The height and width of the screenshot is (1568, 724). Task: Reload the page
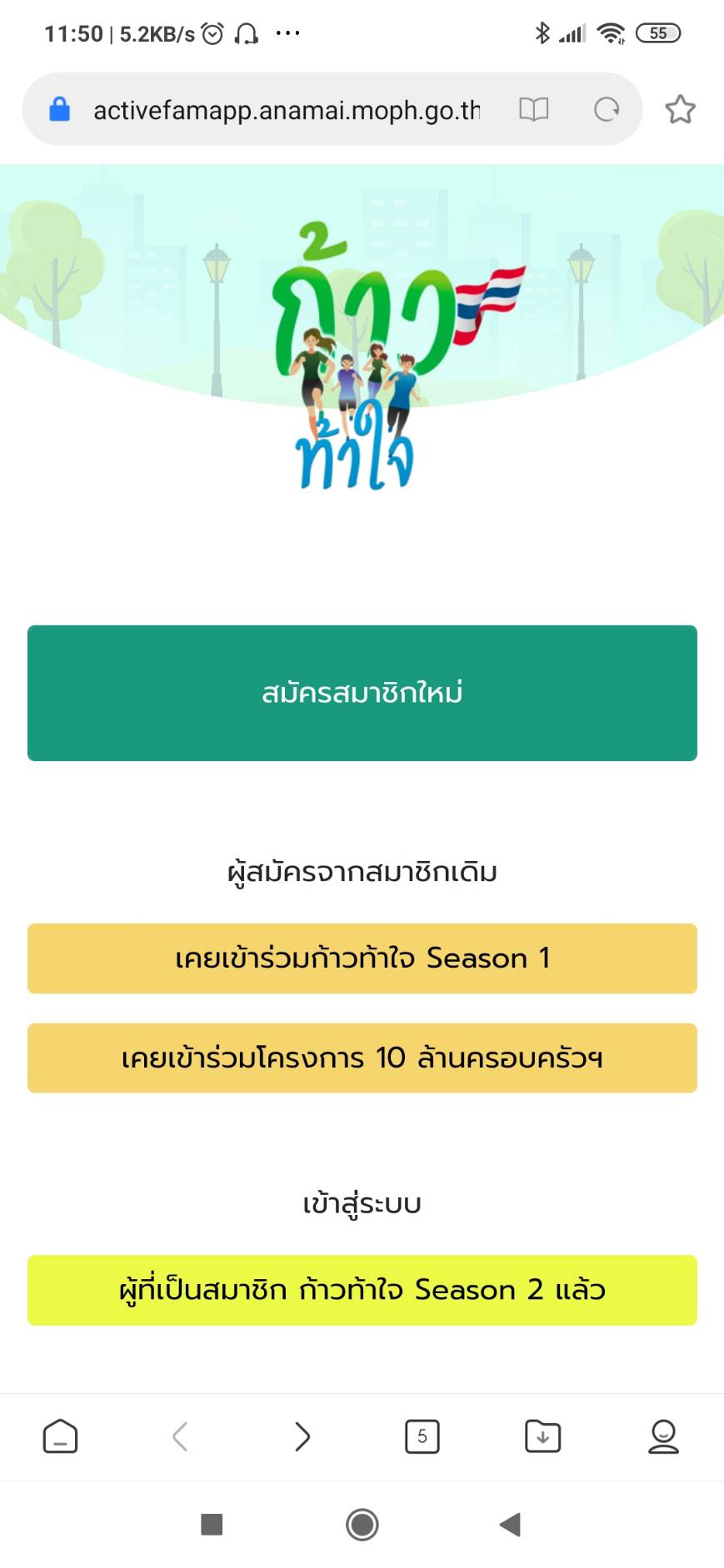coord(607,109)
